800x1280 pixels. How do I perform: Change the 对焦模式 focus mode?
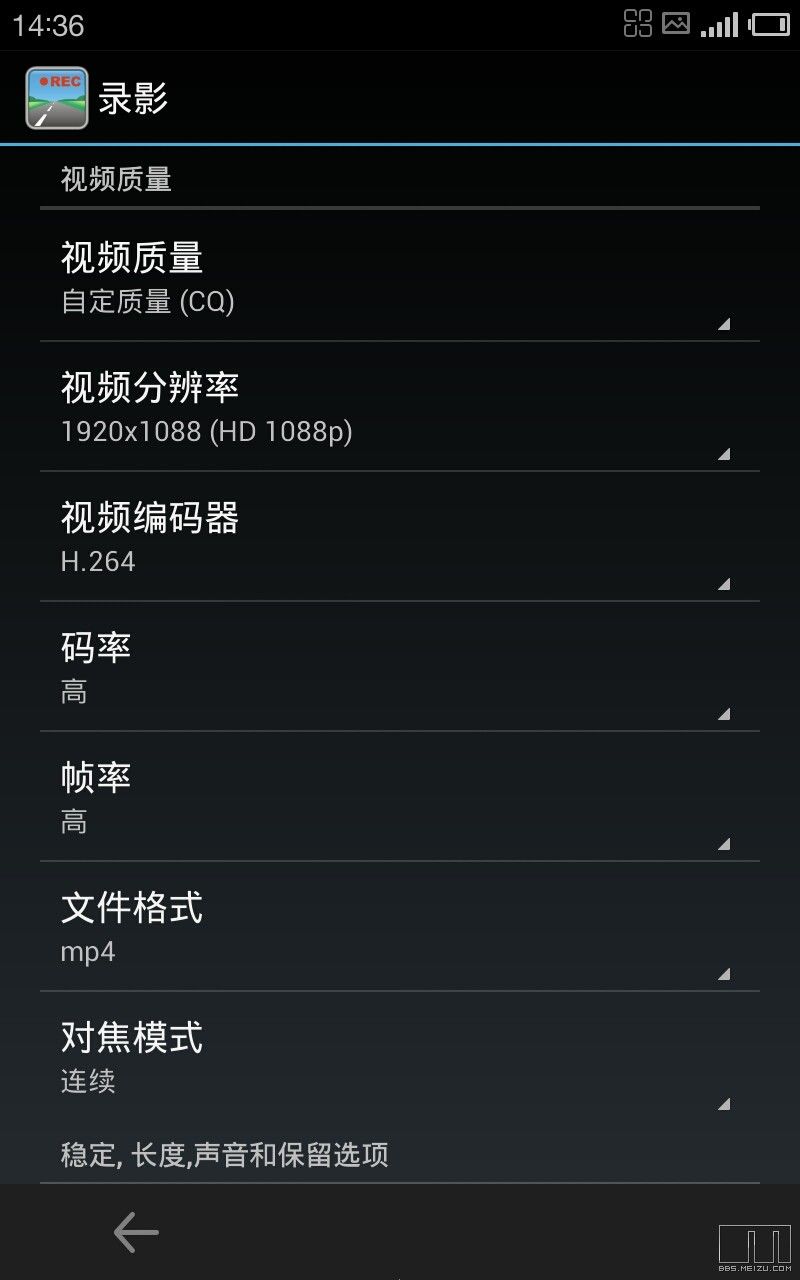coord(400,1057)
